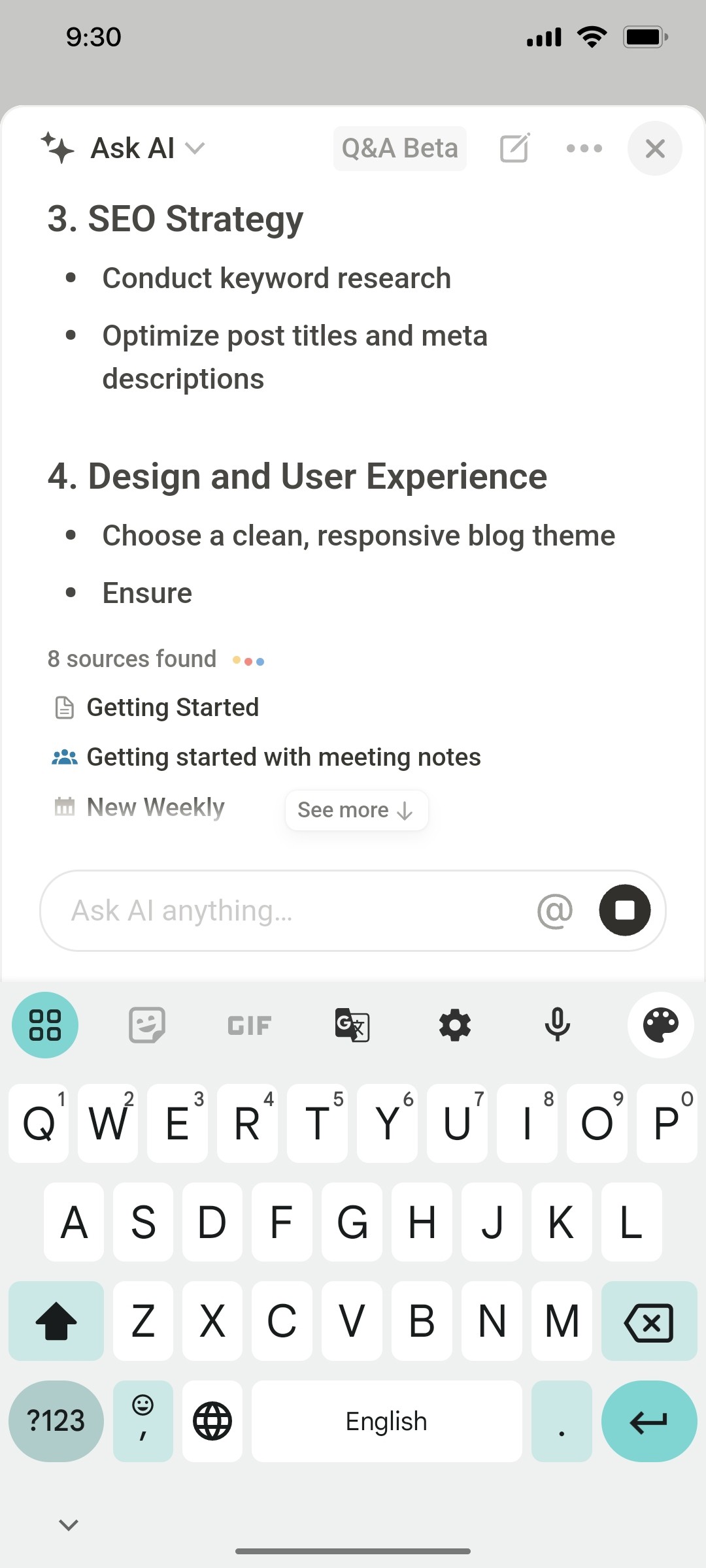Toggle the emoji keyboard key
Image resolution: width=706 pixels, height=1568 pixels.
point(143,1421)
